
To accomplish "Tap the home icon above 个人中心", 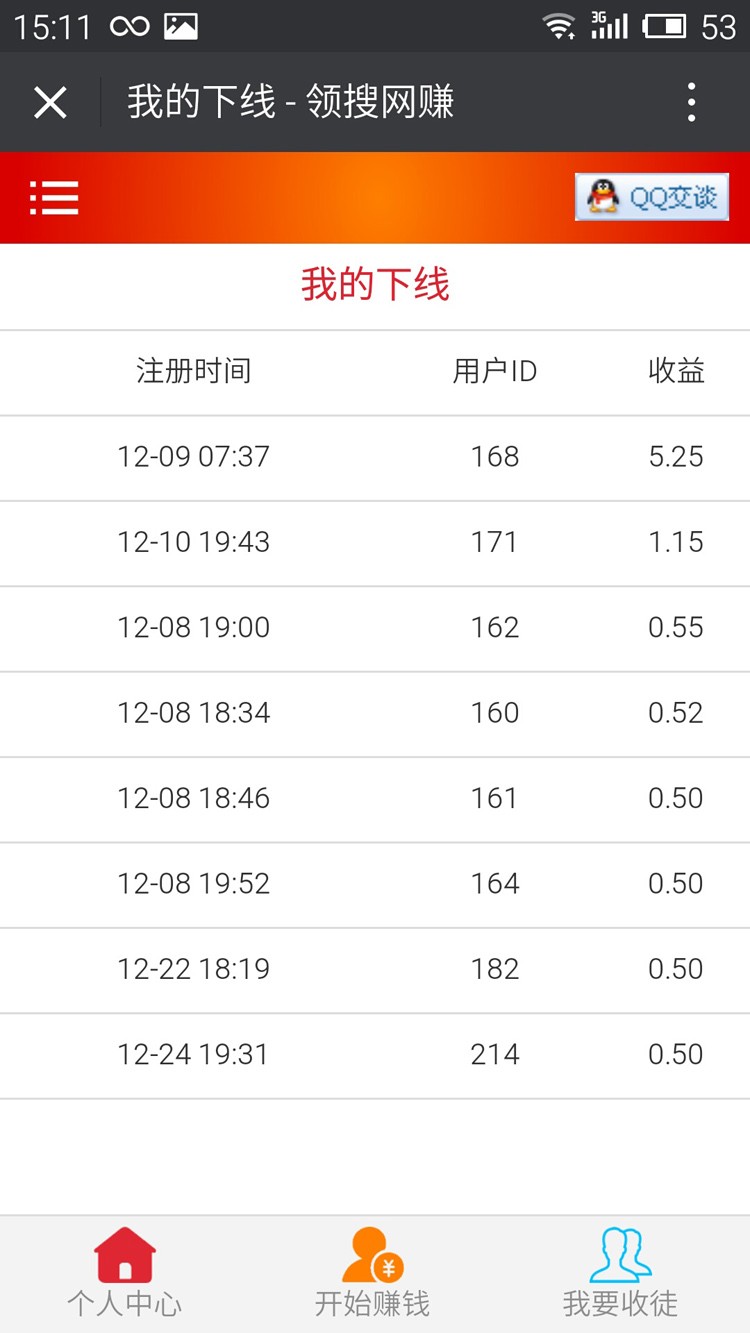I will click(124, 1253).
